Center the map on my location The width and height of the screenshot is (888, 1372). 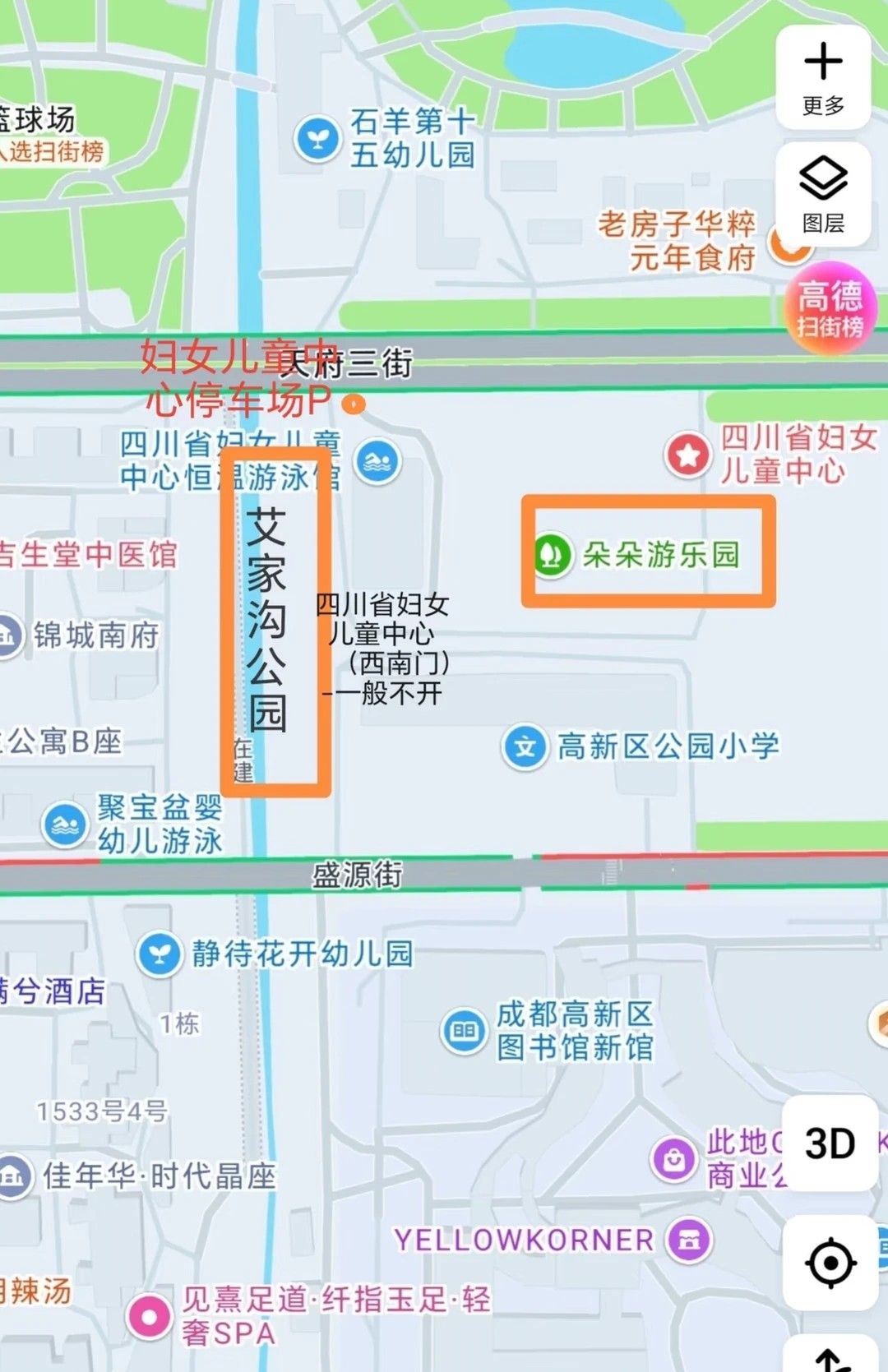(x=830, y=1262)
